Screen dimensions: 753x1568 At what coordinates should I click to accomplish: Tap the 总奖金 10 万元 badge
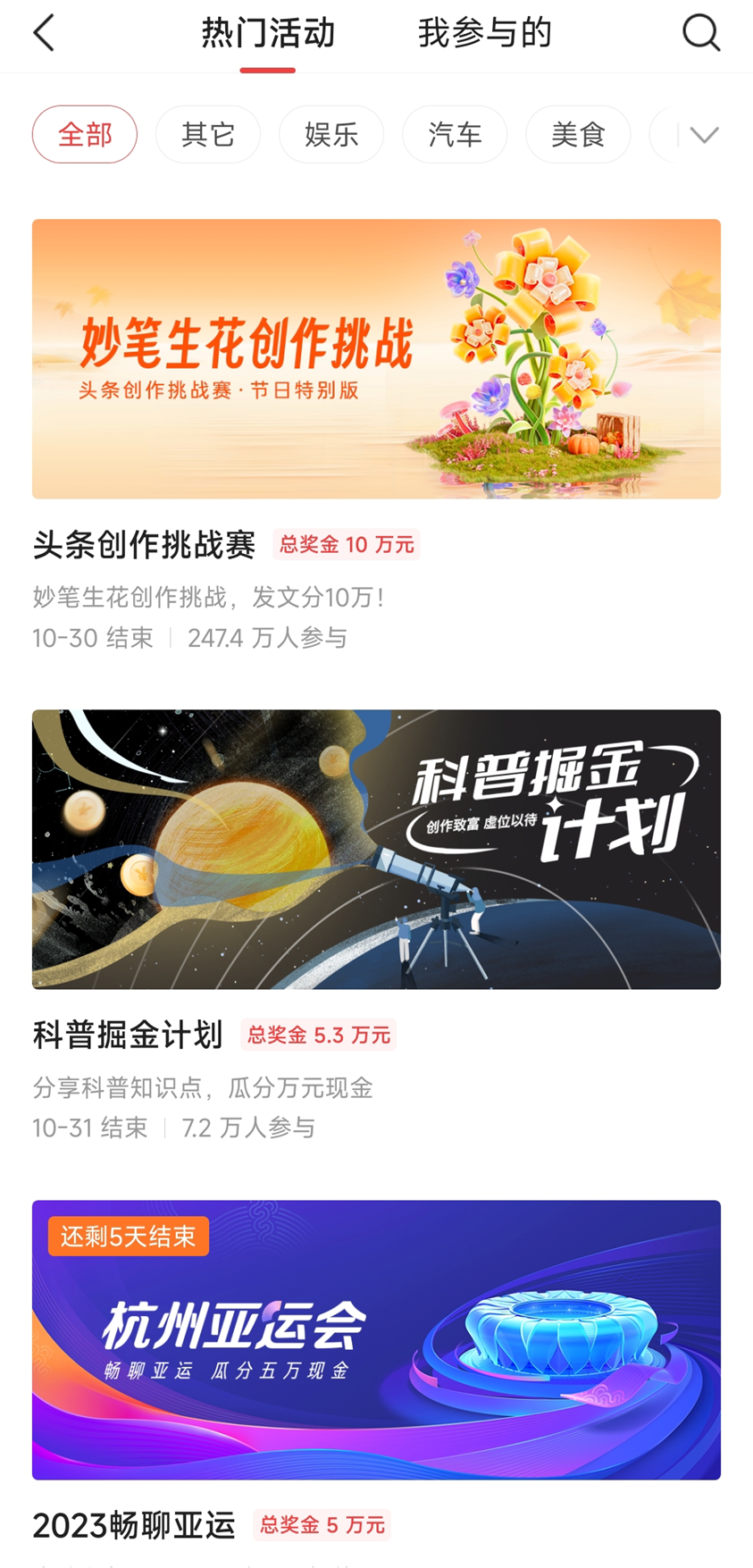click(346, 544)
